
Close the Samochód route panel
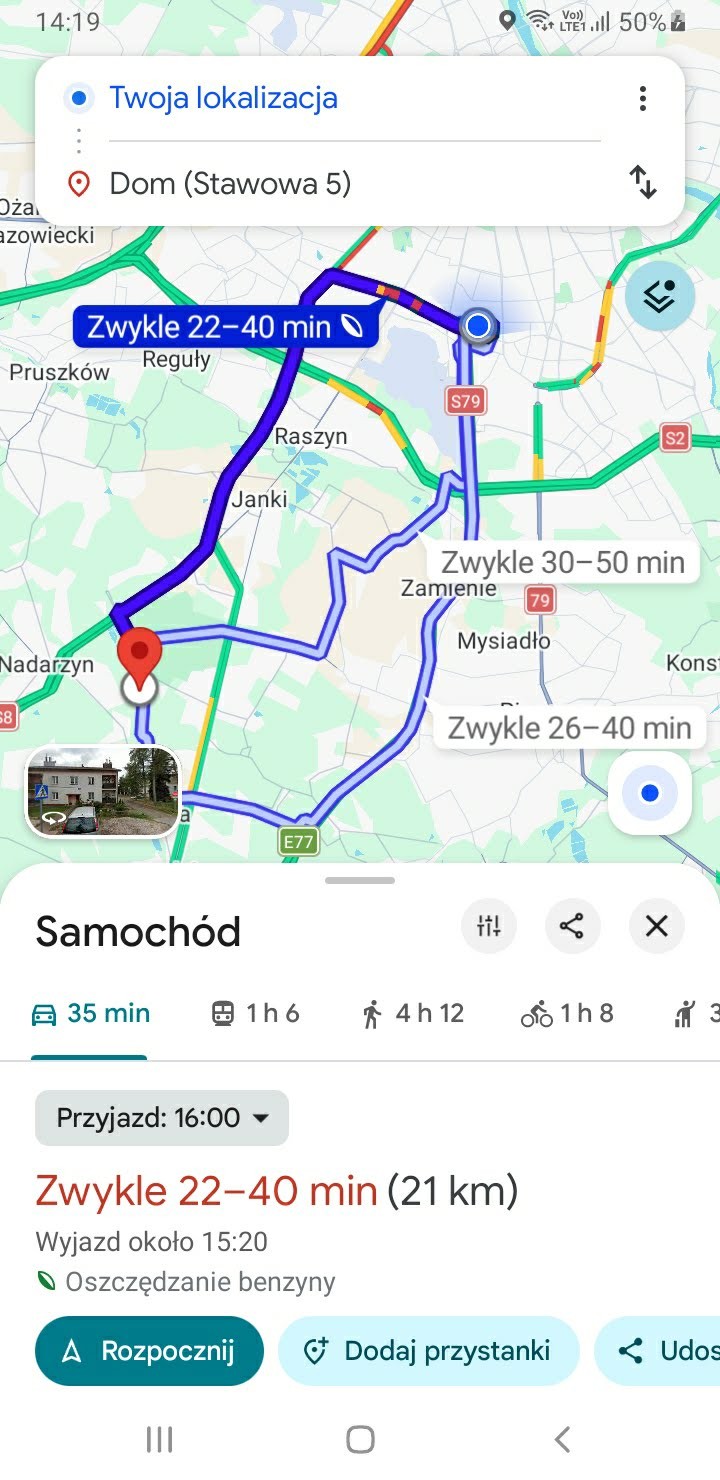(656, 926)
